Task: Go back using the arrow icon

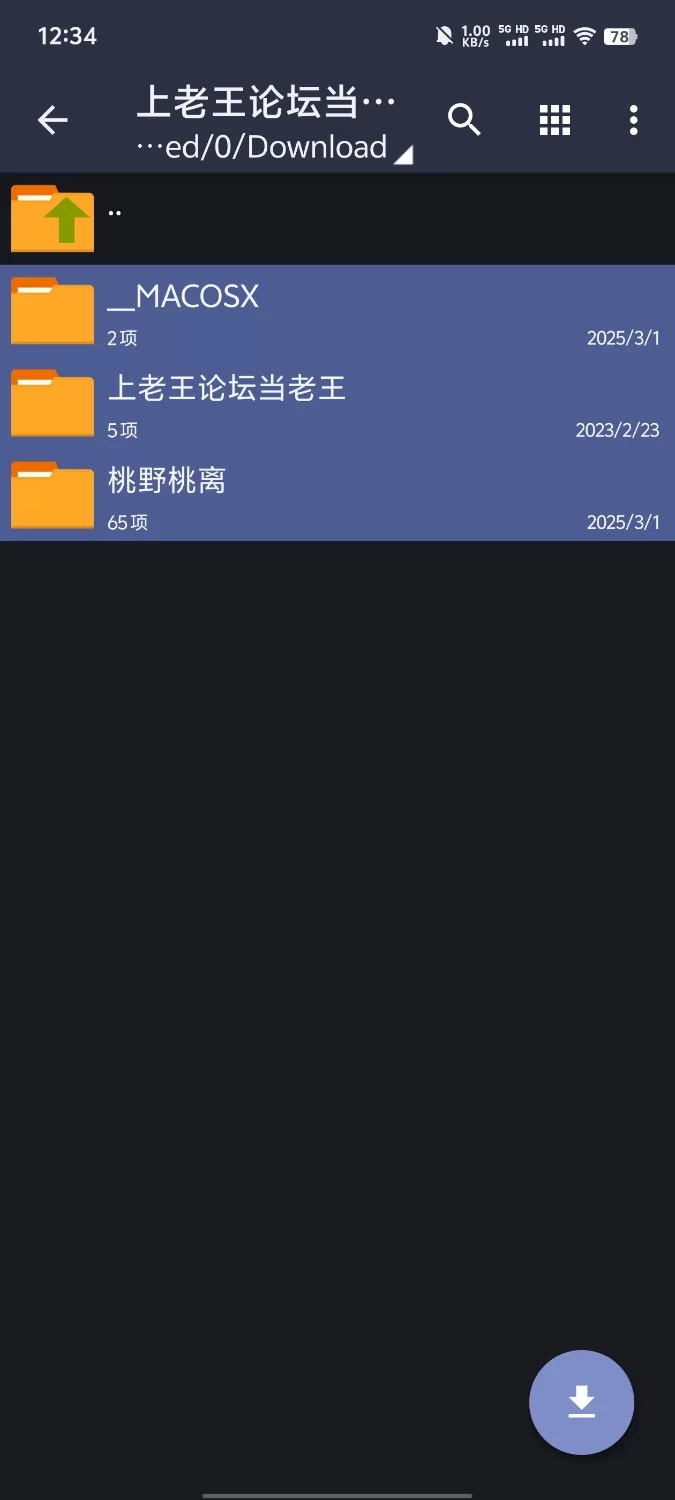Action: [x=52, y=121]
